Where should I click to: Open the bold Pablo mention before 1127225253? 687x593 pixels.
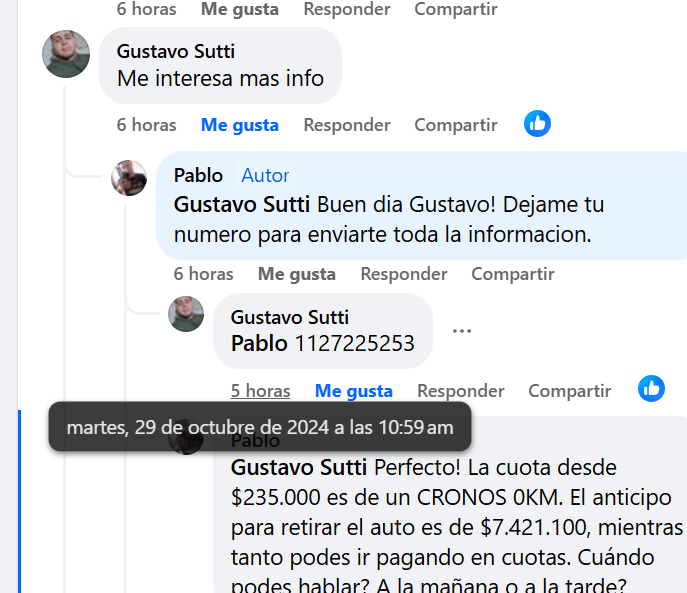(x=259, y=344)
